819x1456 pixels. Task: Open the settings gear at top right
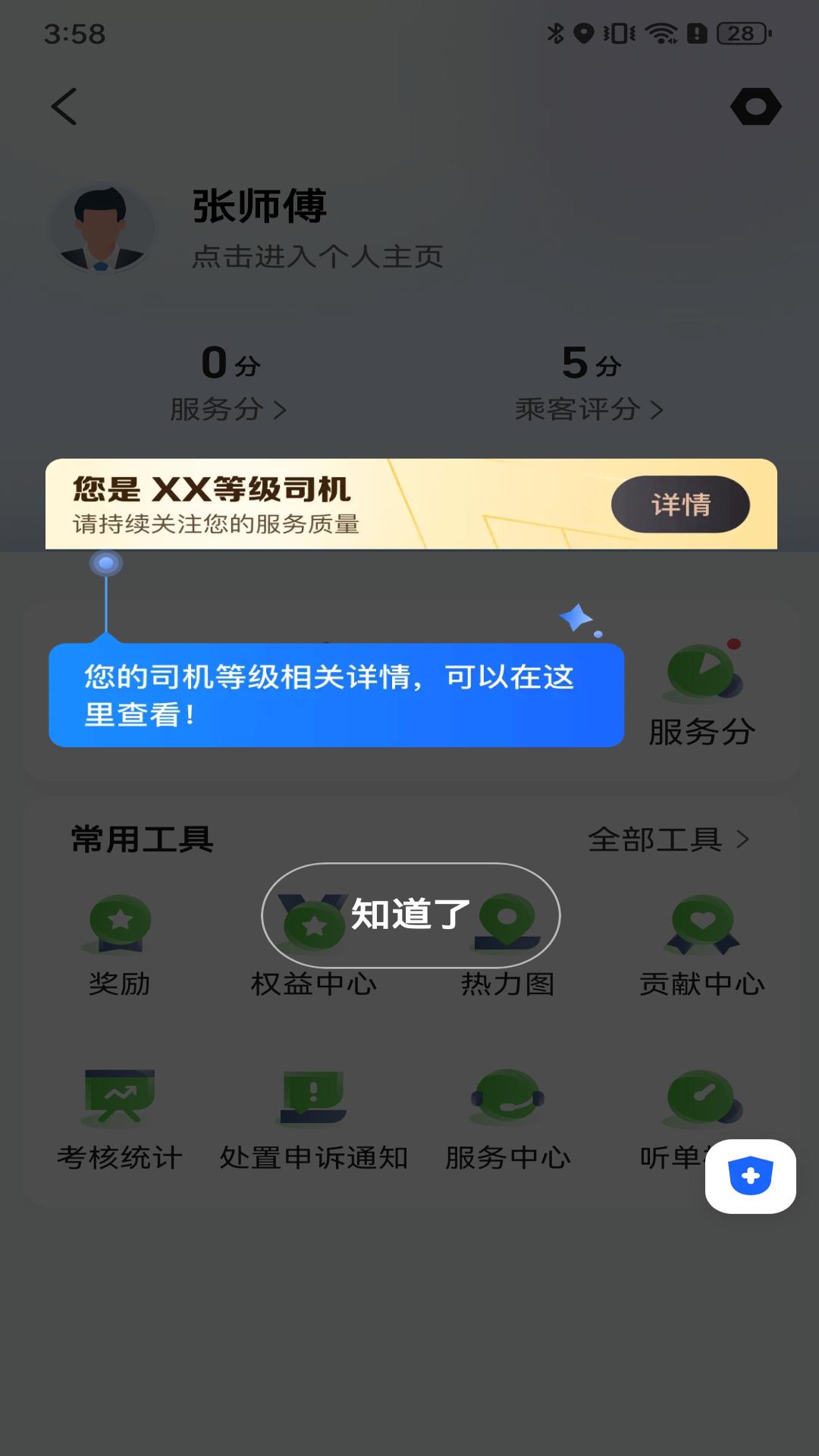pyautogui.click(x=756, y=107)
